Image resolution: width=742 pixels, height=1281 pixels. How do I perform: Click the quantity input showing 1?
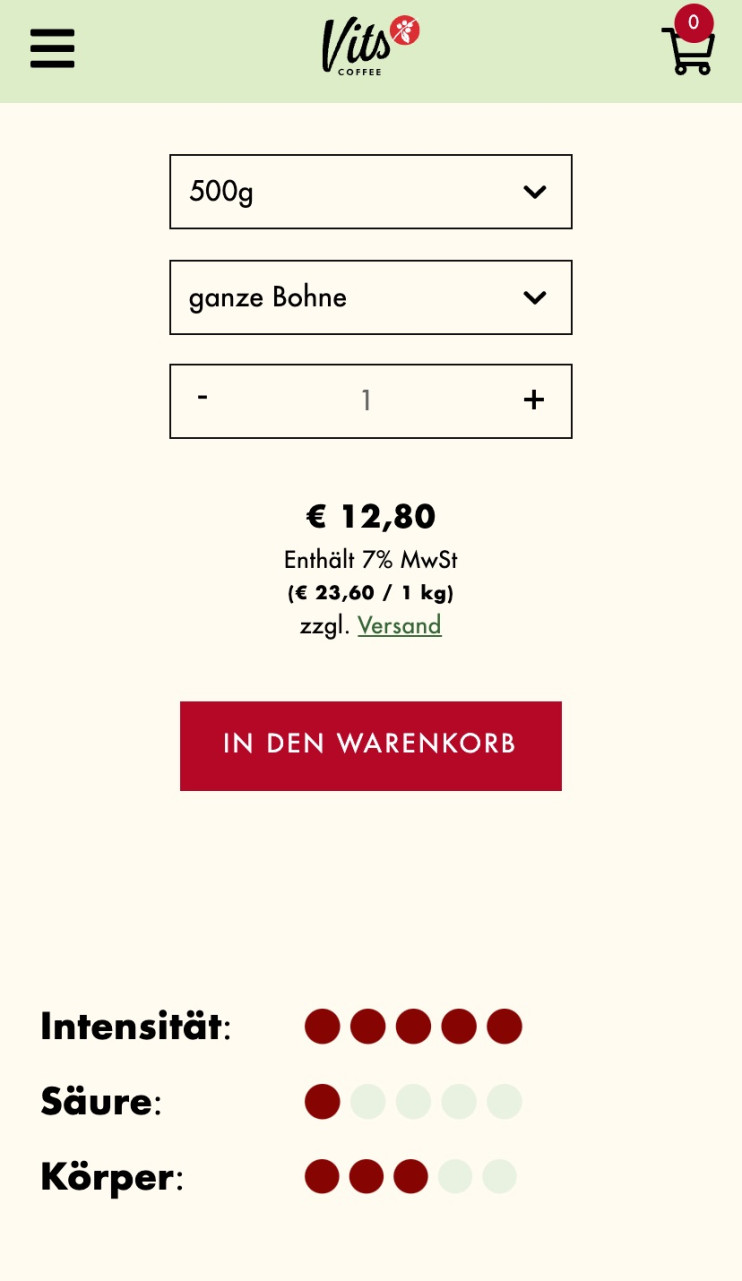click(368, 399)
